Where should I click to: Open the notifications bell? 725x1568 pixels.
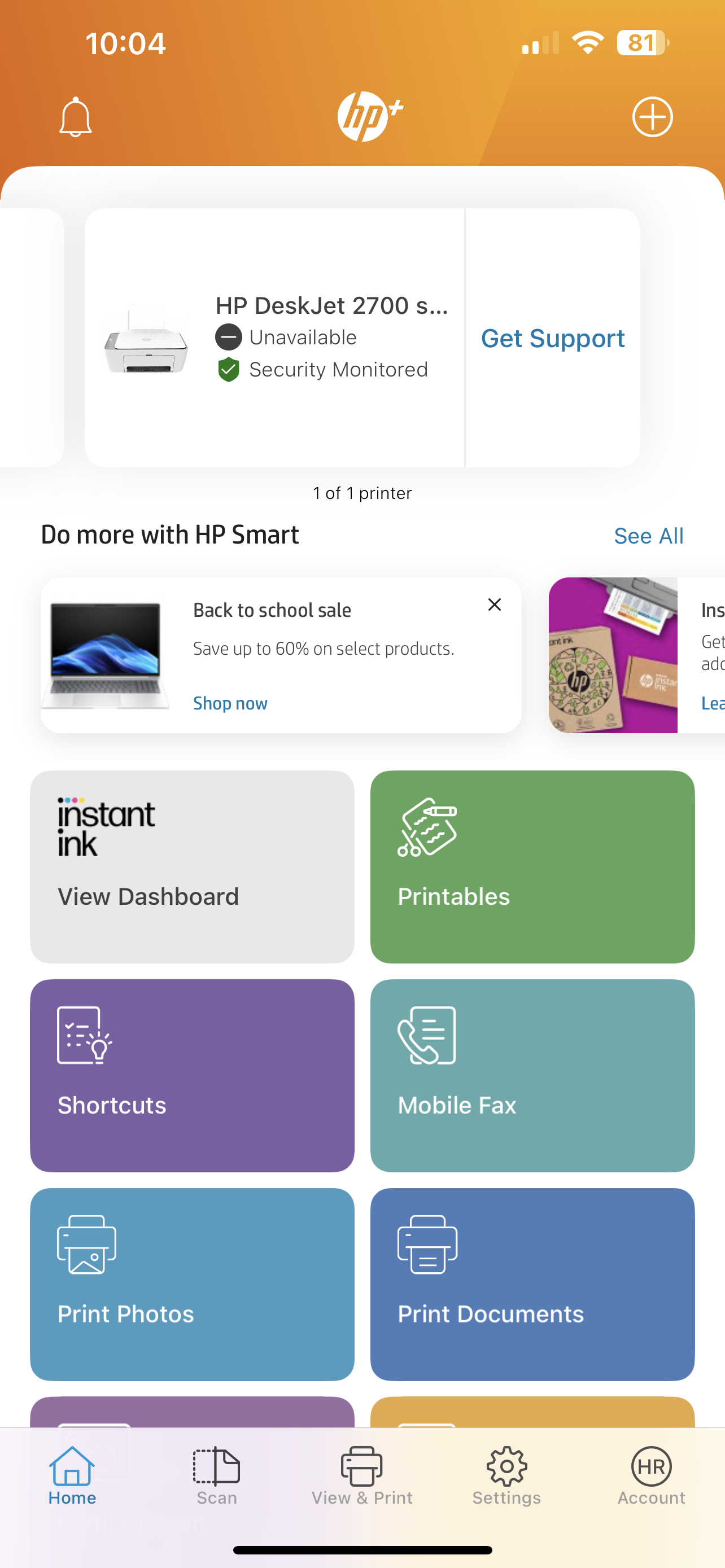click(x=75, y=117)
